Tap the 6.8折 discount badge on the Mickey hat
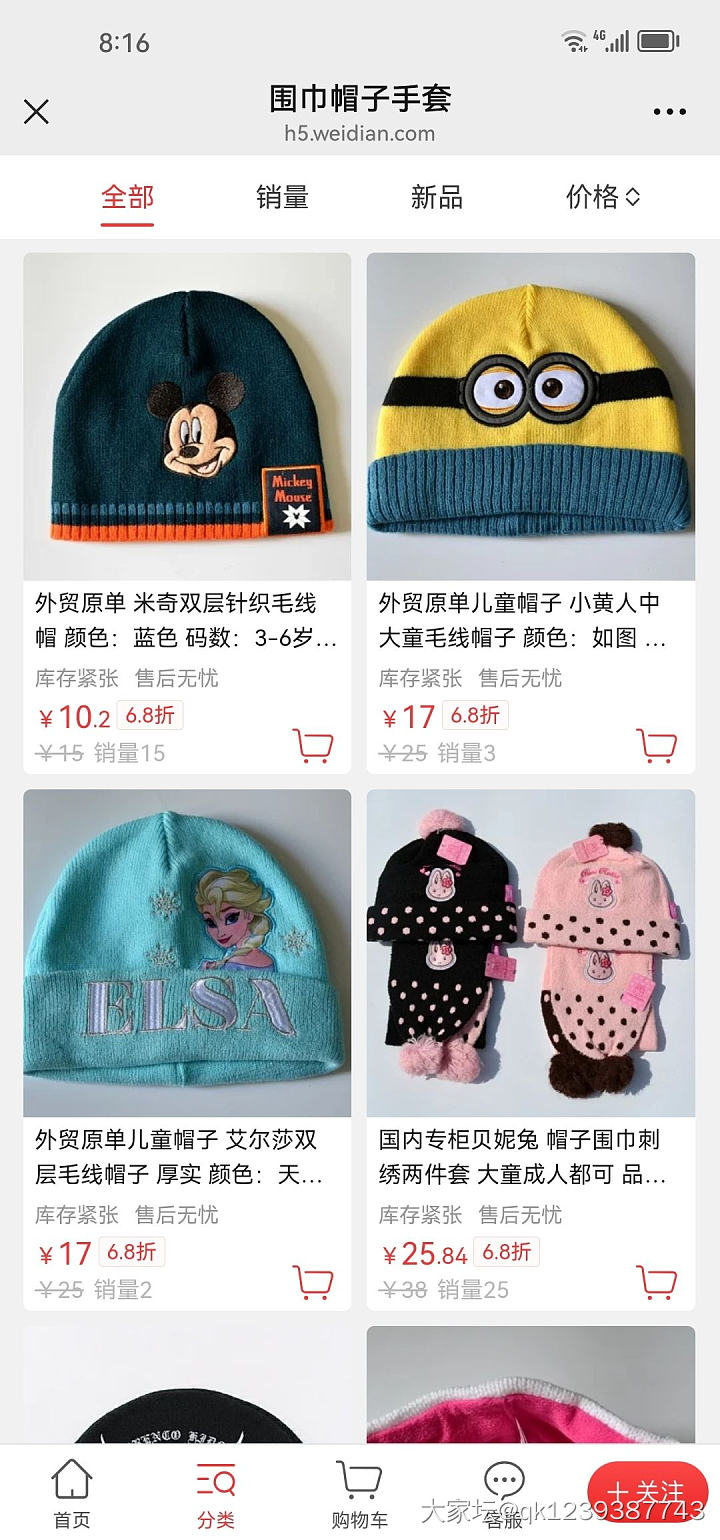 tap(153, 715)
